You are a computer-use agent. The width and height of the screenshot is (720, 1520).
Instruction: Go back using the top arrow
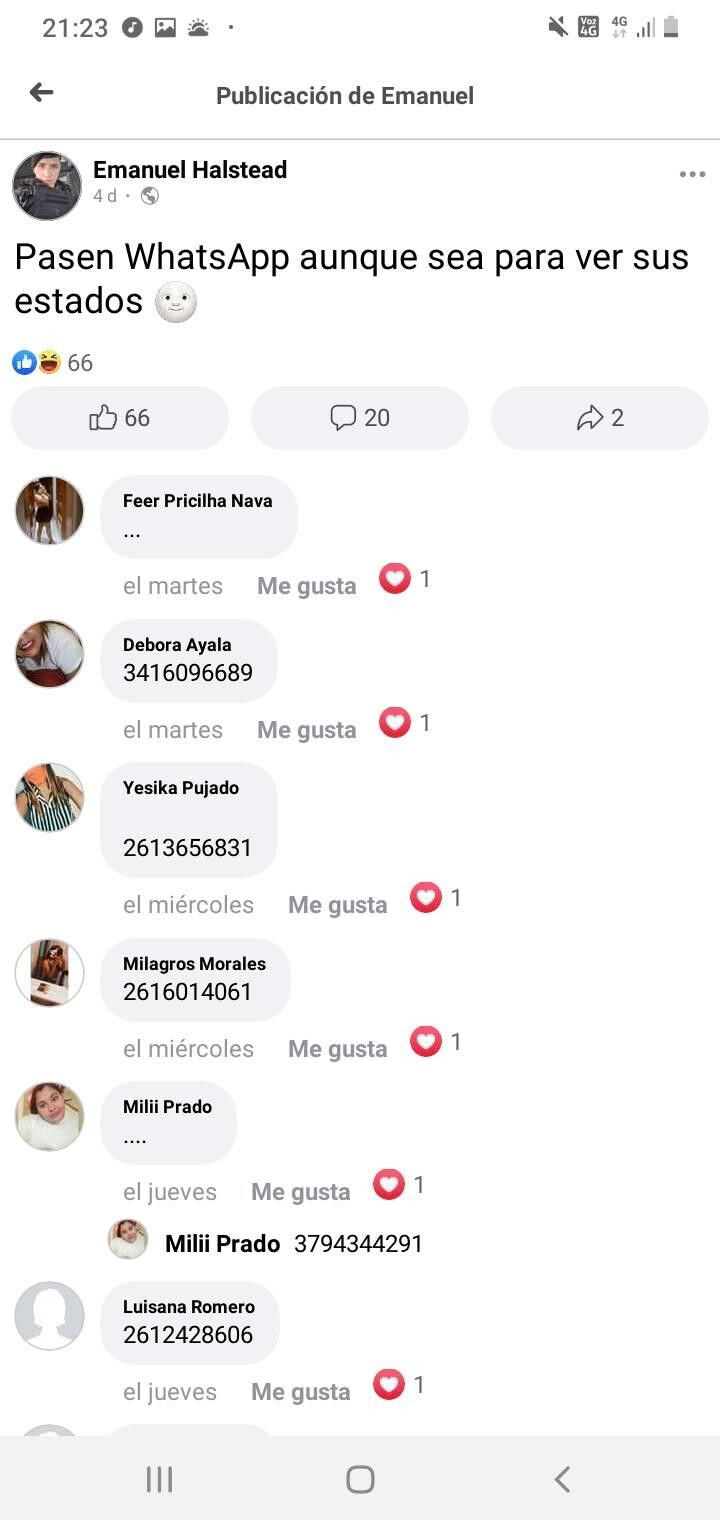(41, 93)
